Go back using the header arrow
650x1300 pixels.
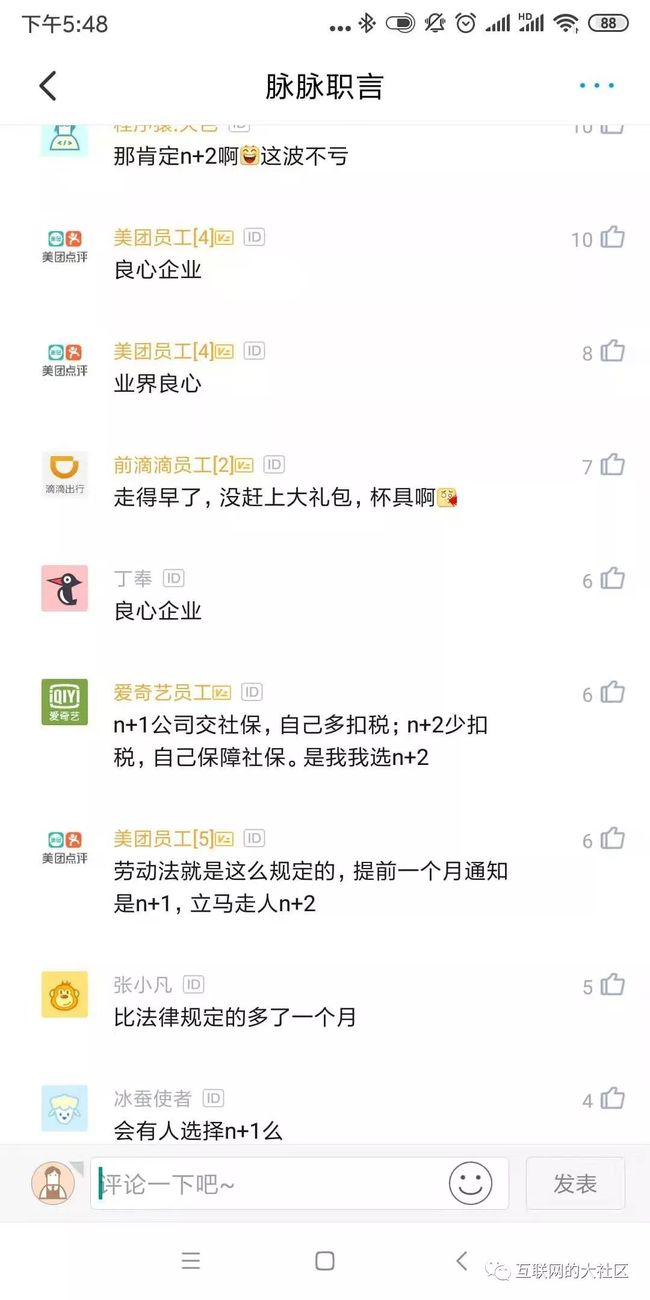point(48,86)
